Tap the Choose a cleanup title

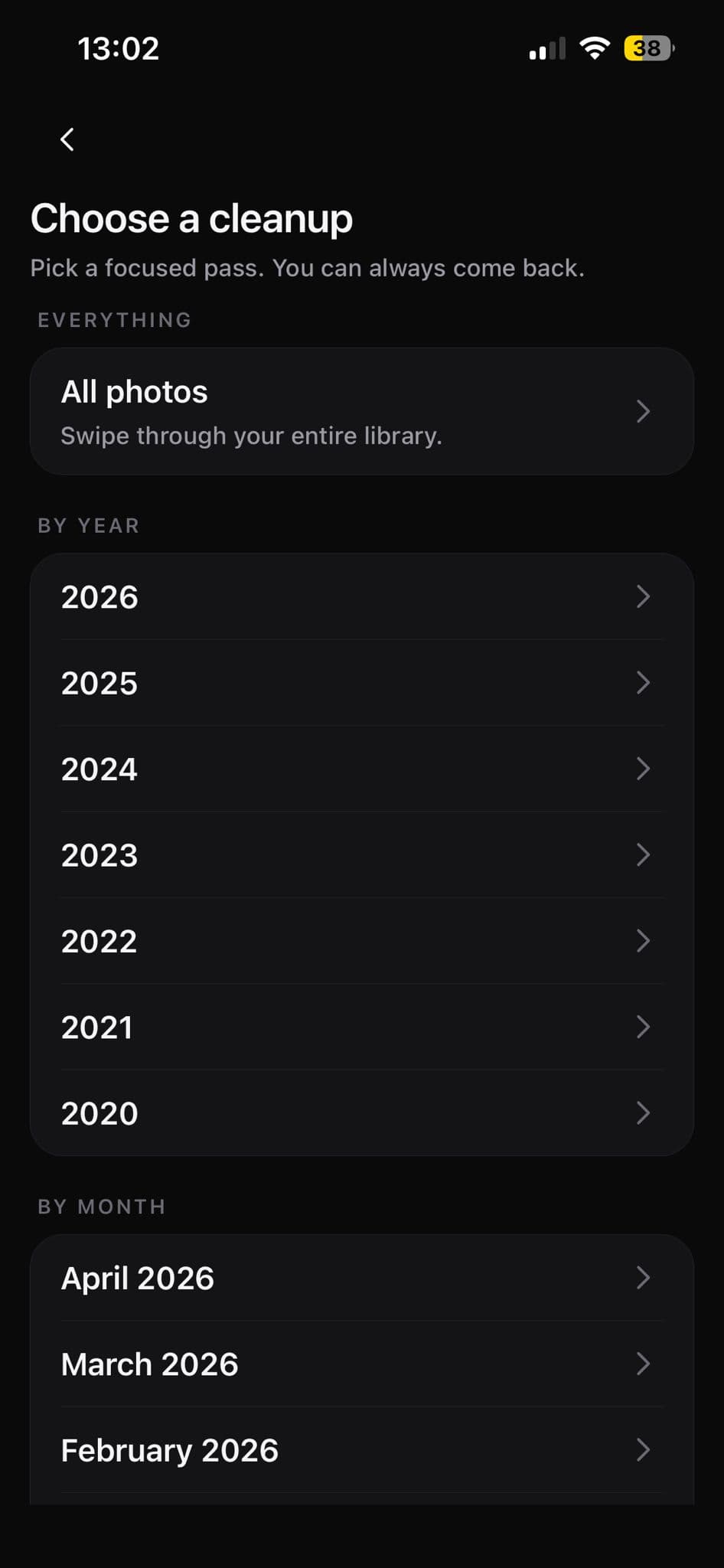191,218
